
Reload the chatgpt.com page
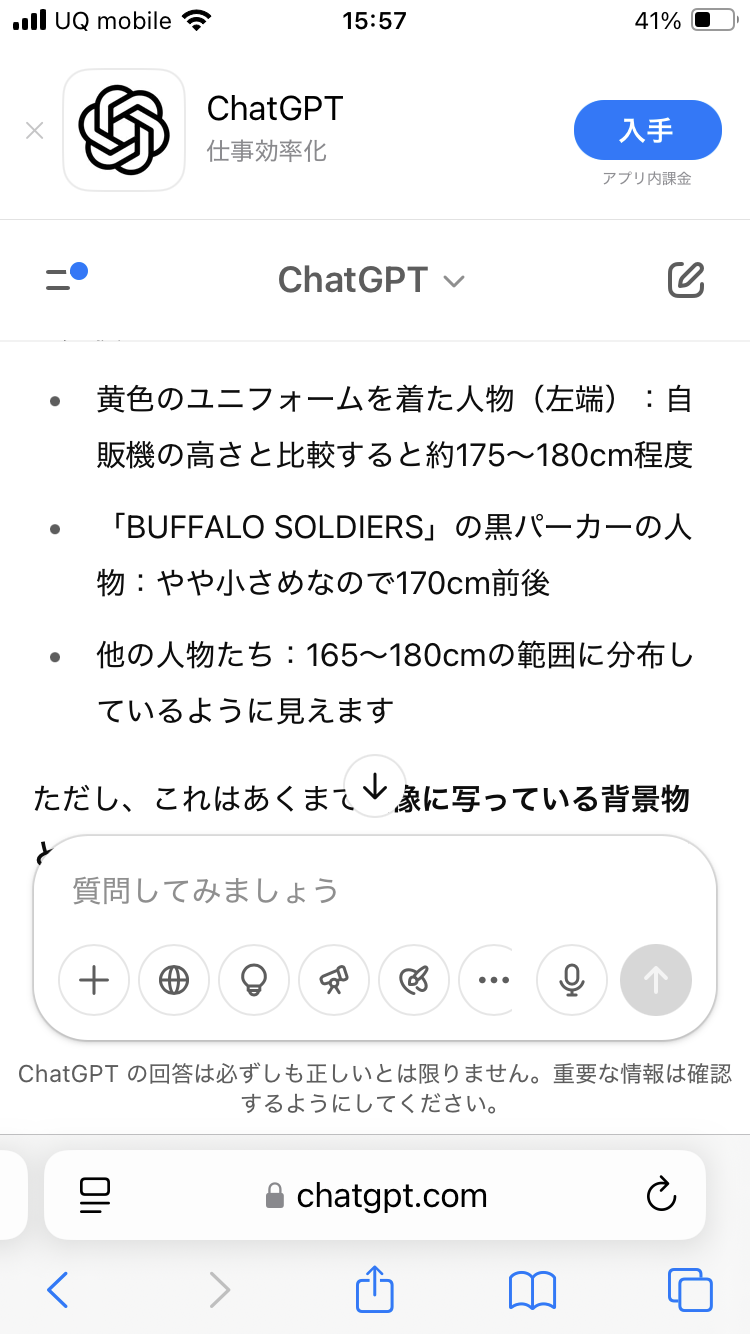point(662,1195)
